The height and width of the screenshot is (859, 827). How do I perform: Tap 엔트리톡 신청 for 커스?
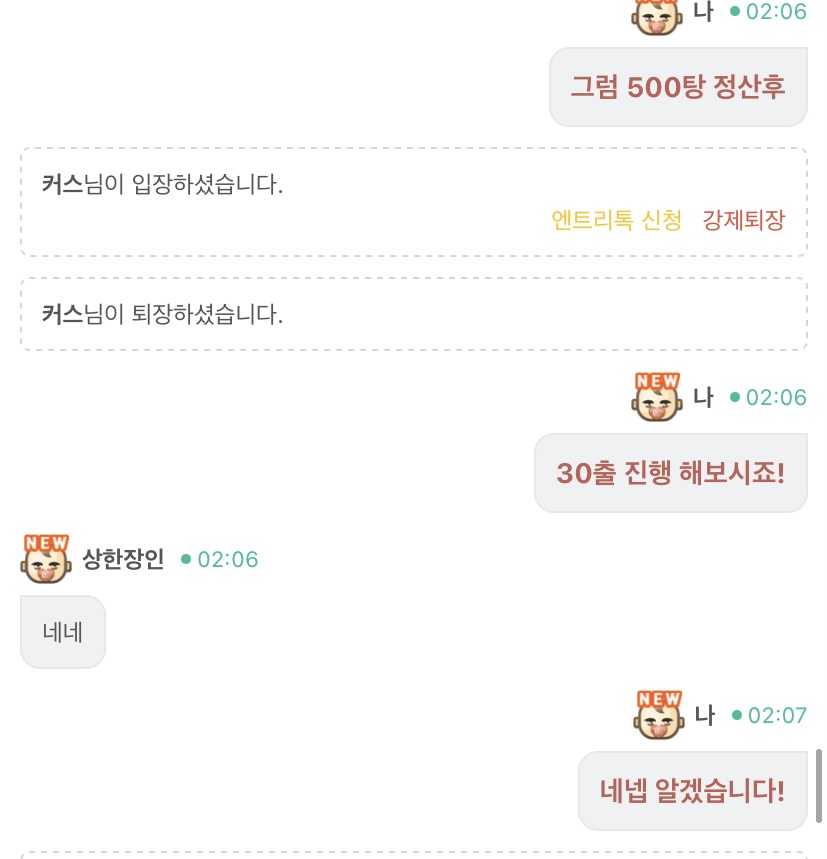tap(616, 220)
